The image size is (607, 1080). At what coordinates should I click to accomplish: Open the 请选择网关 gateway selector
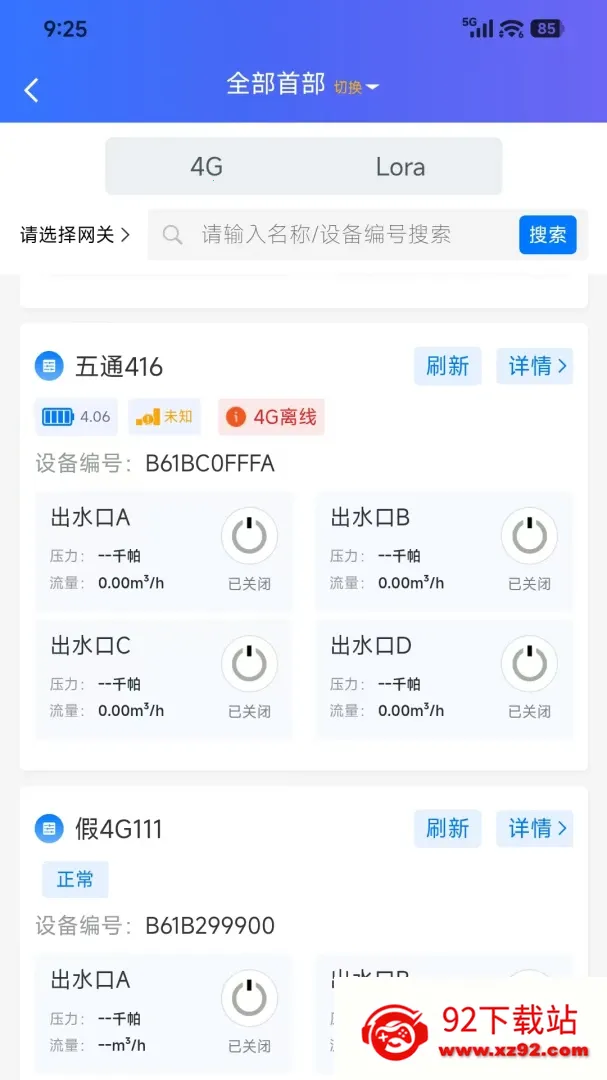[74, 235]
